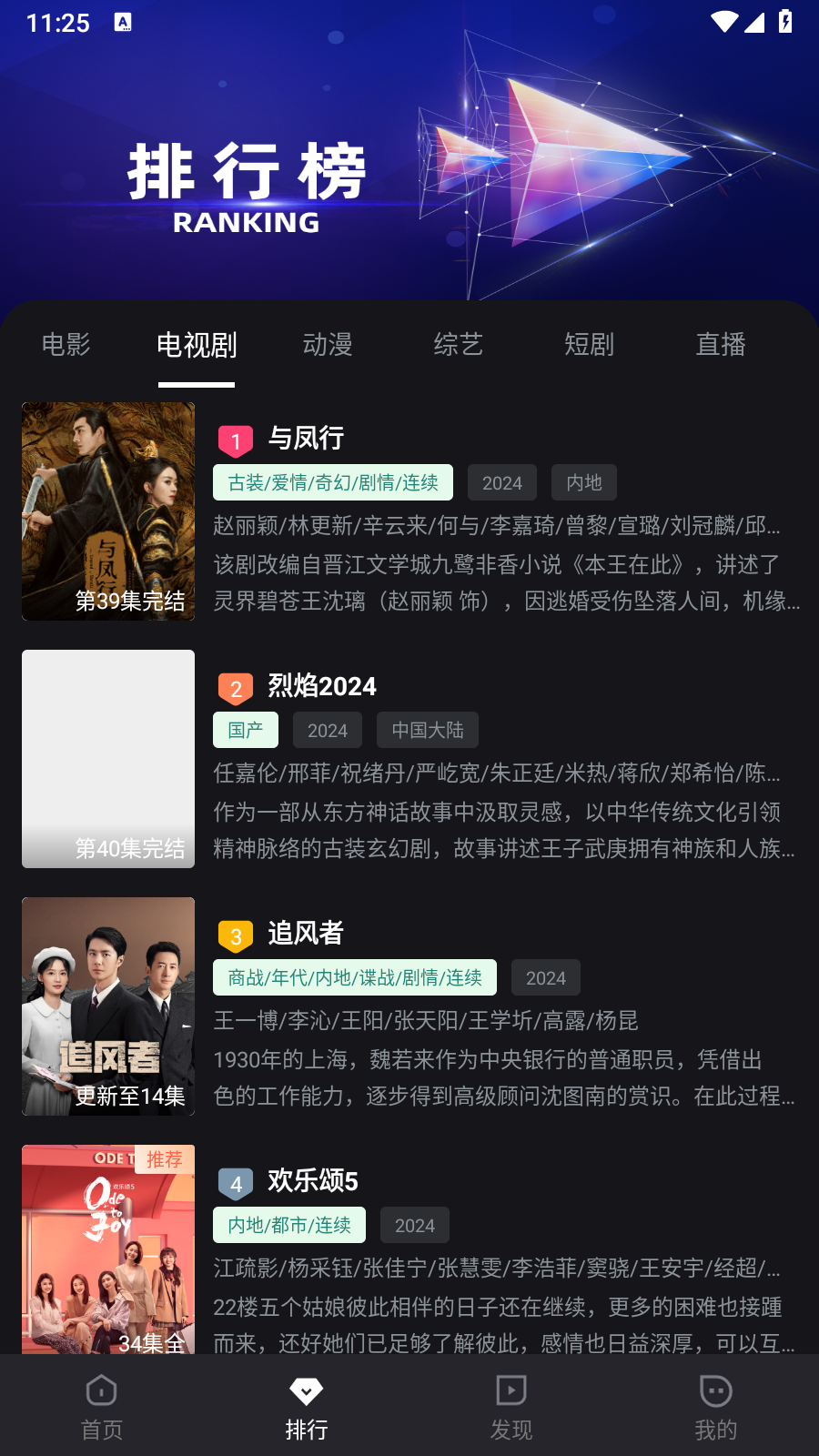Image resolution: width=819 pixels, height=1456 pixels.
Task: Open the 综艺 ranking tab
Action: click(459, 345)
